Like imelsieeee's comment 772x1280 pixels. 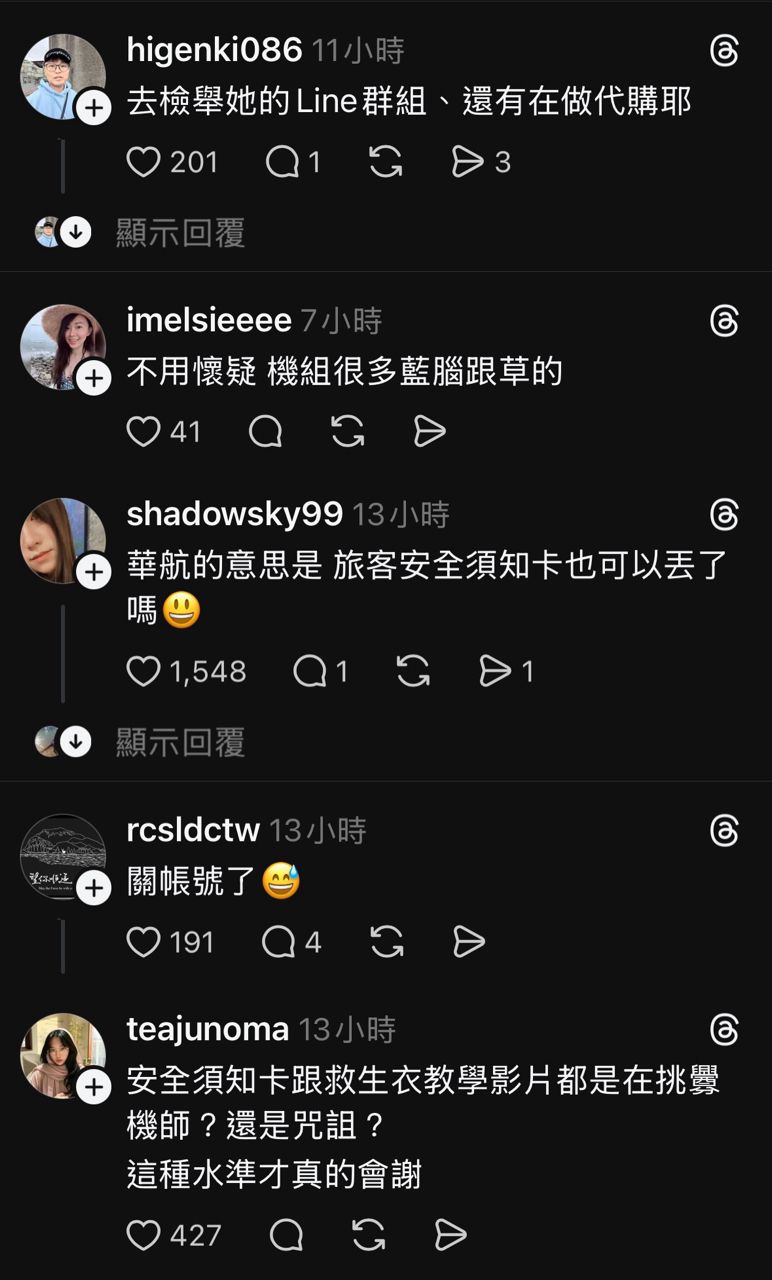click(x=144, y=431)
